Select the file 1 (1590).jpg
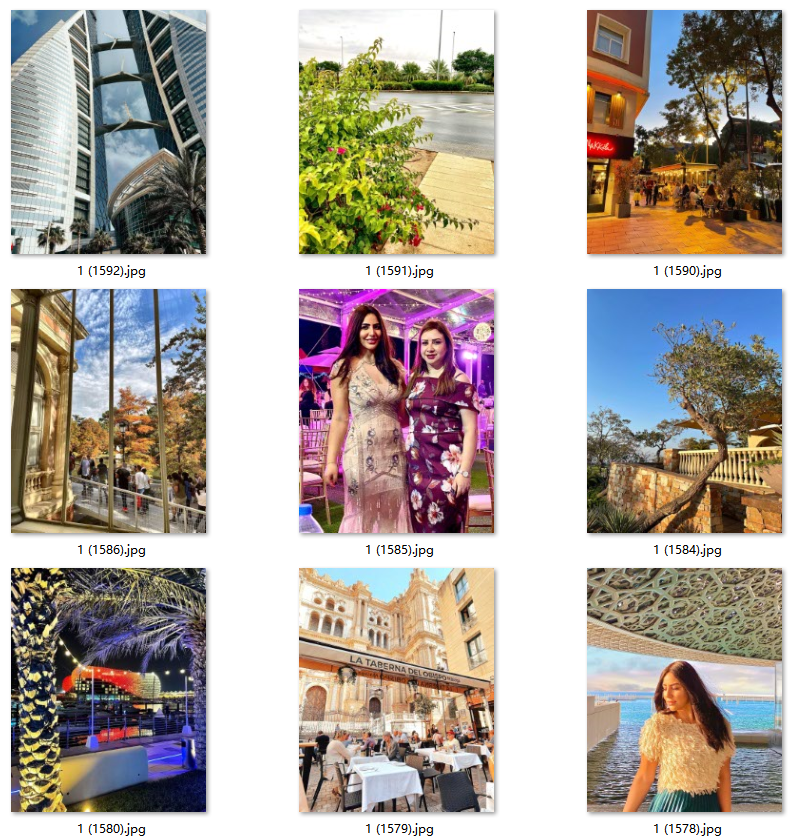Image resolution: width=809 pixels, height=837 pixels. [x=684, y=132]
